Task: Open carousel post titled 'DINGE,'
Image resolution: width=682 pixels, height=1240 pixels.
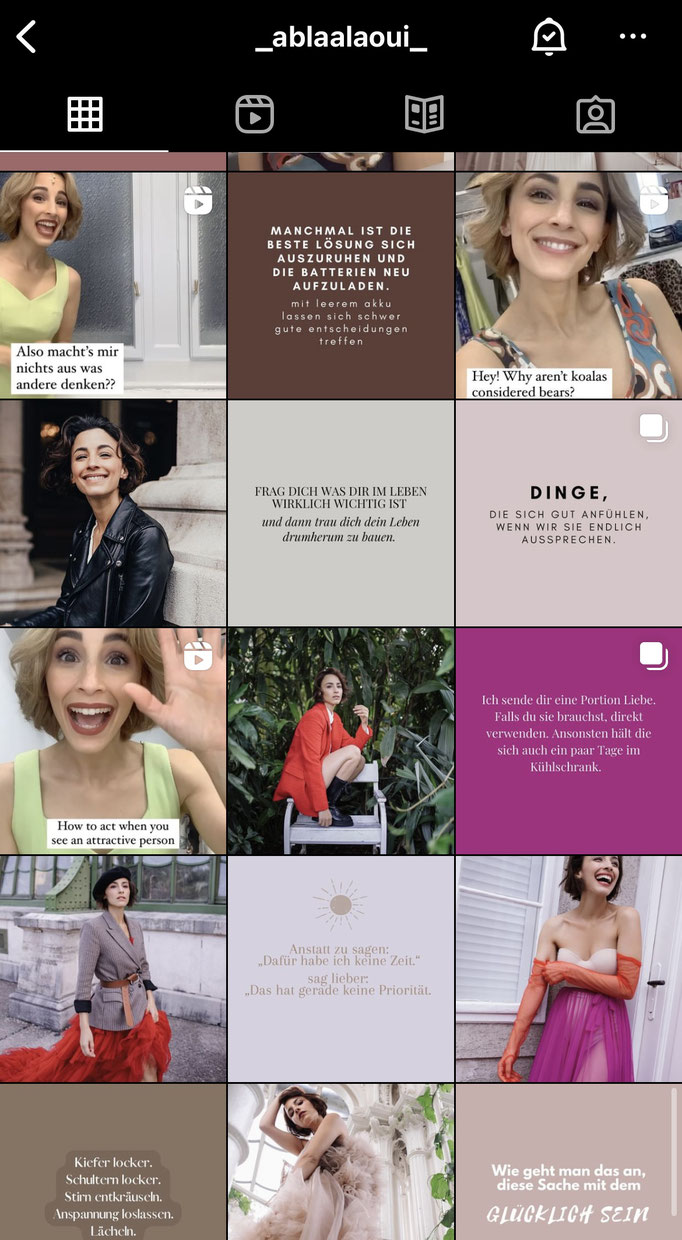Action: 568,513
